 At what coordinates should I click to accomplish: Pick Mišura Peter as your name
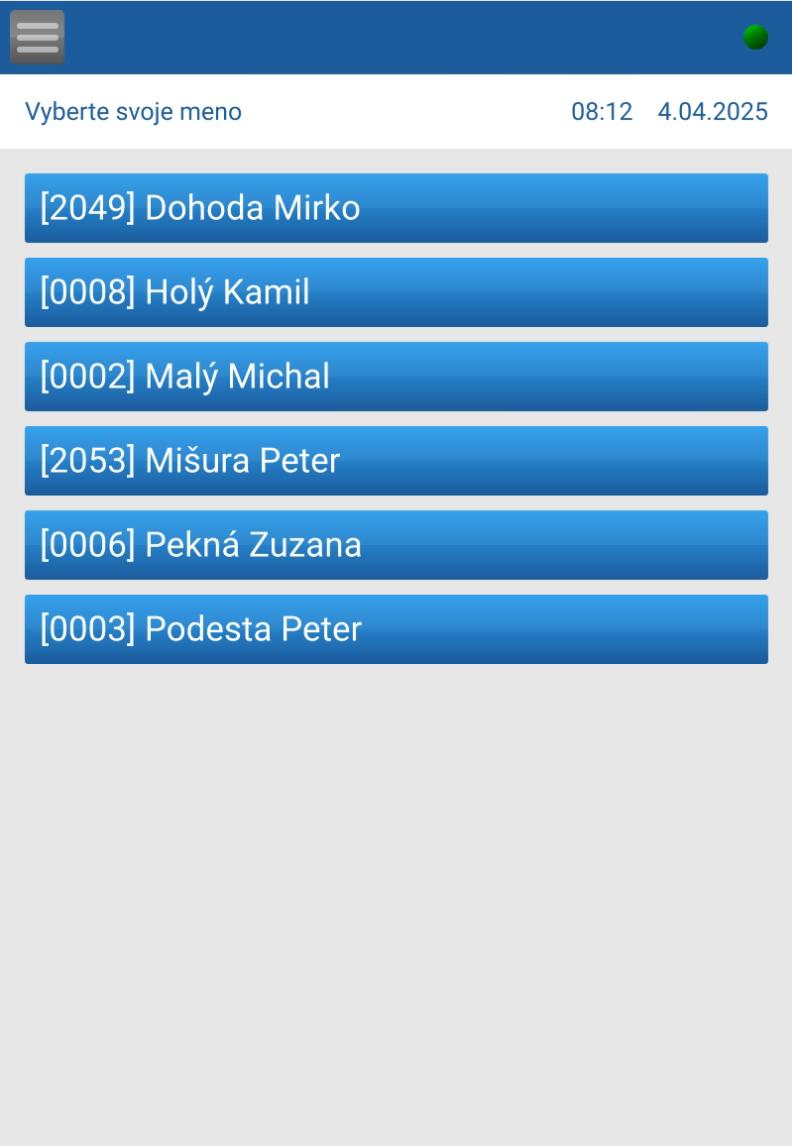pyautogui.click(x=396, y=460)
